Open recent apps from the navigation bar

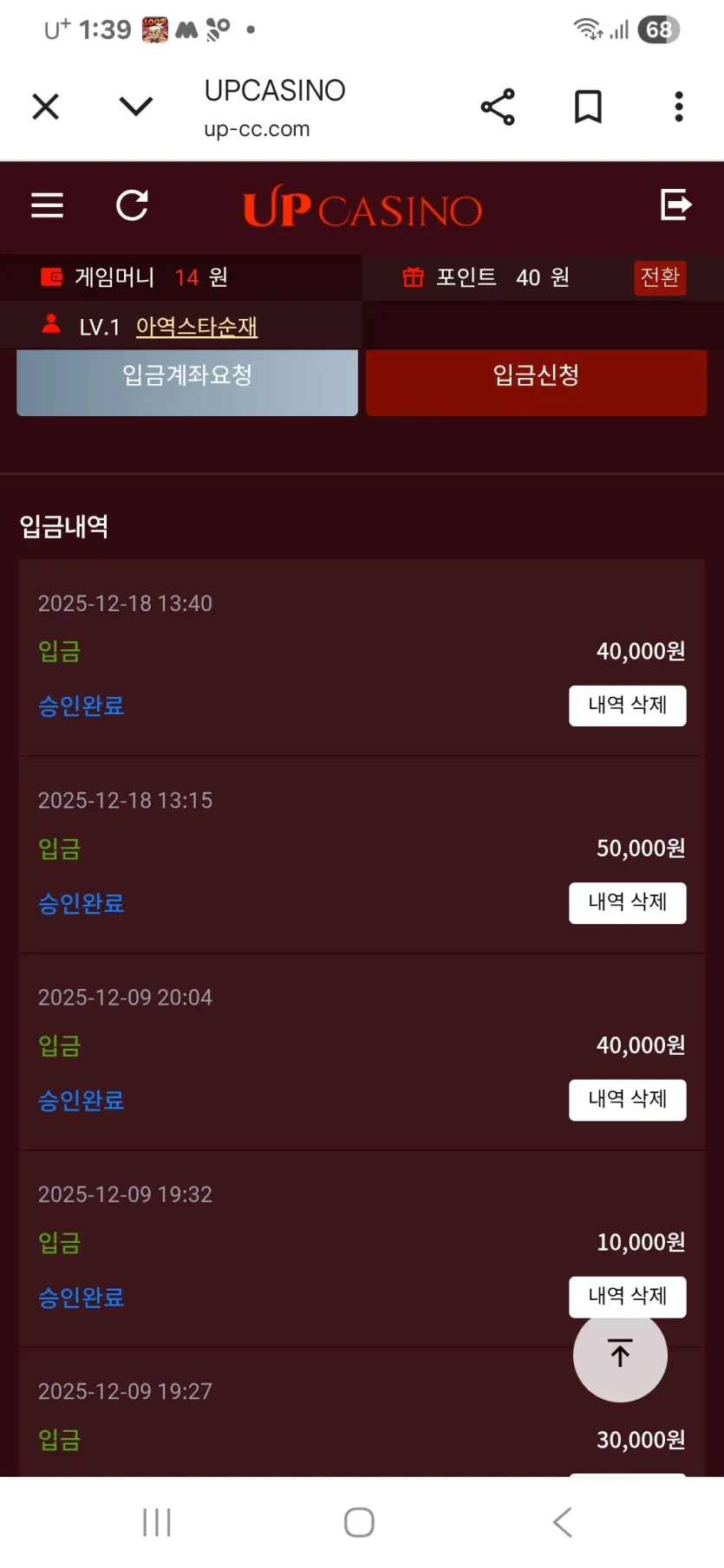(x=157, y=1522)
